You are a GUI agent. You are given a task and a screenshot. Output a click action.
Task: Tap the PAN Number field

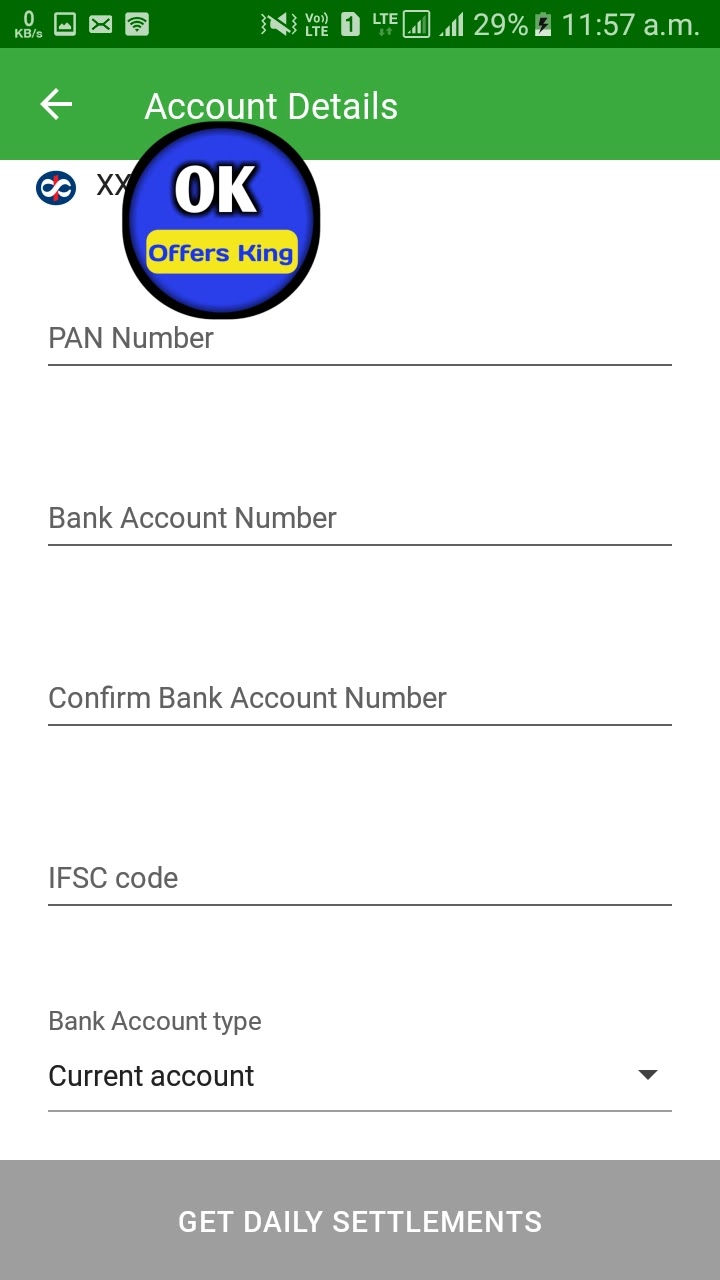click(359, 338)
